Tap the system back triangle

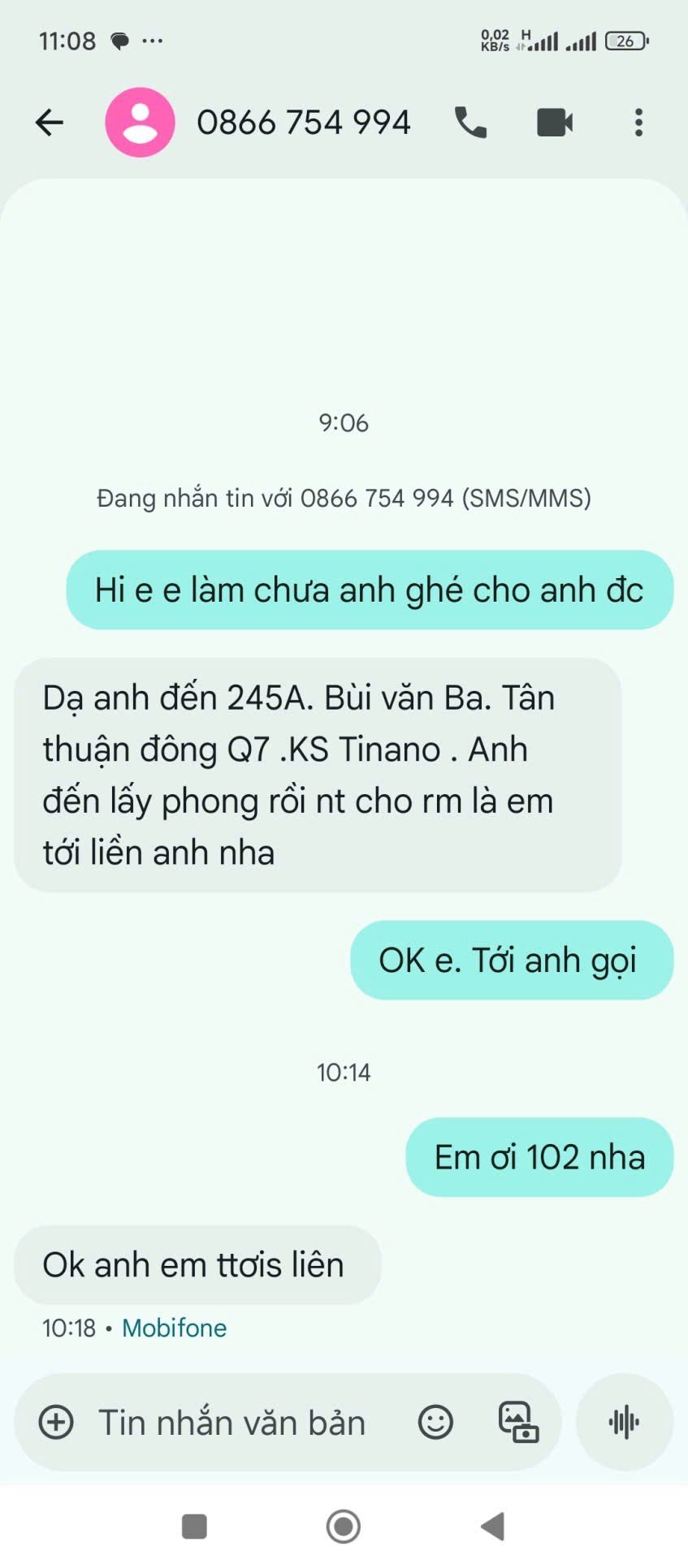click(492, 1526)
